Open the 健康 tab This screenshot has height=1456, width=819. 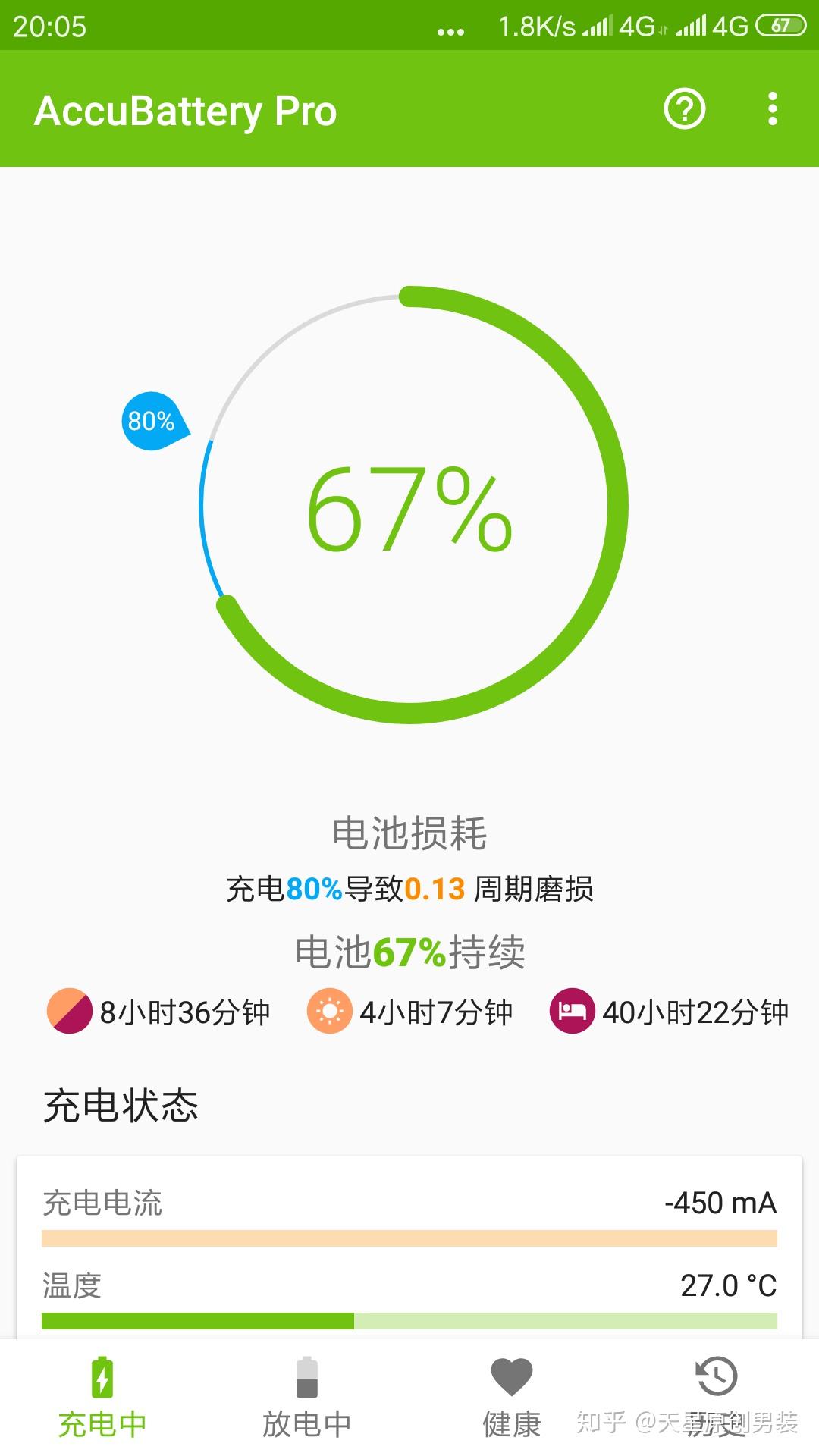[512, 1398]
